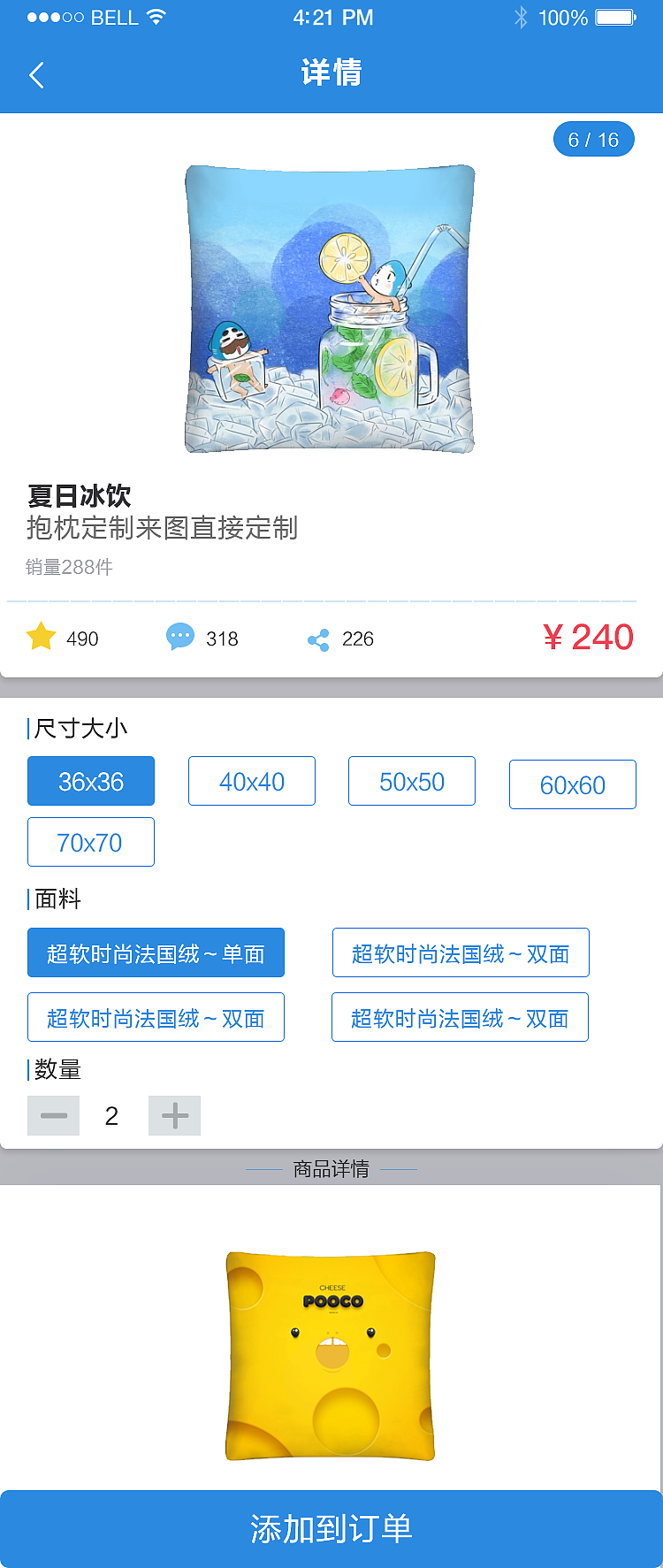The image size is (663, 1568).
Task: Choose the fabric 超软时尚法国绒～单面
Action: coord(156,952)
